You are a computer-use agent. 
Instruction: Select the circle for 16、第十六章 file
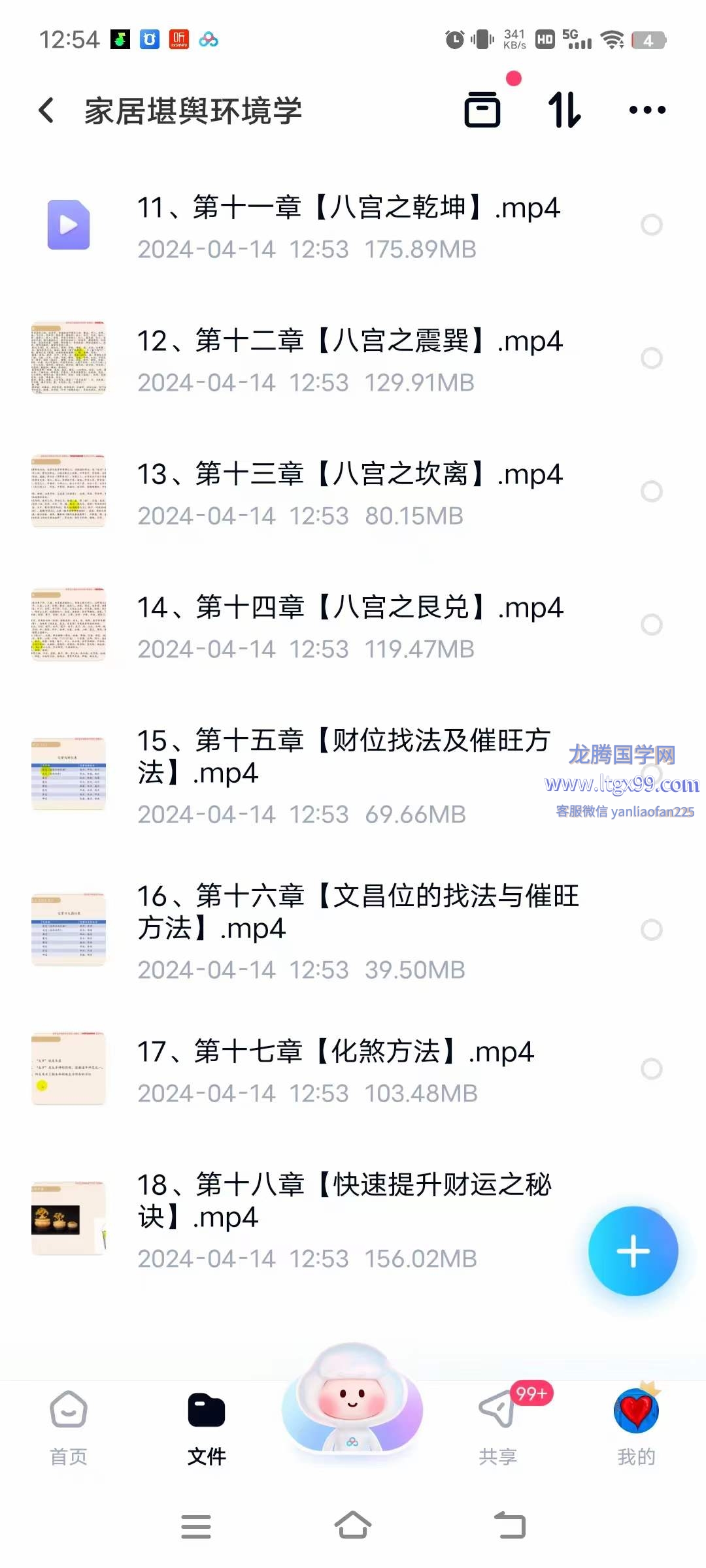point(651,930)
